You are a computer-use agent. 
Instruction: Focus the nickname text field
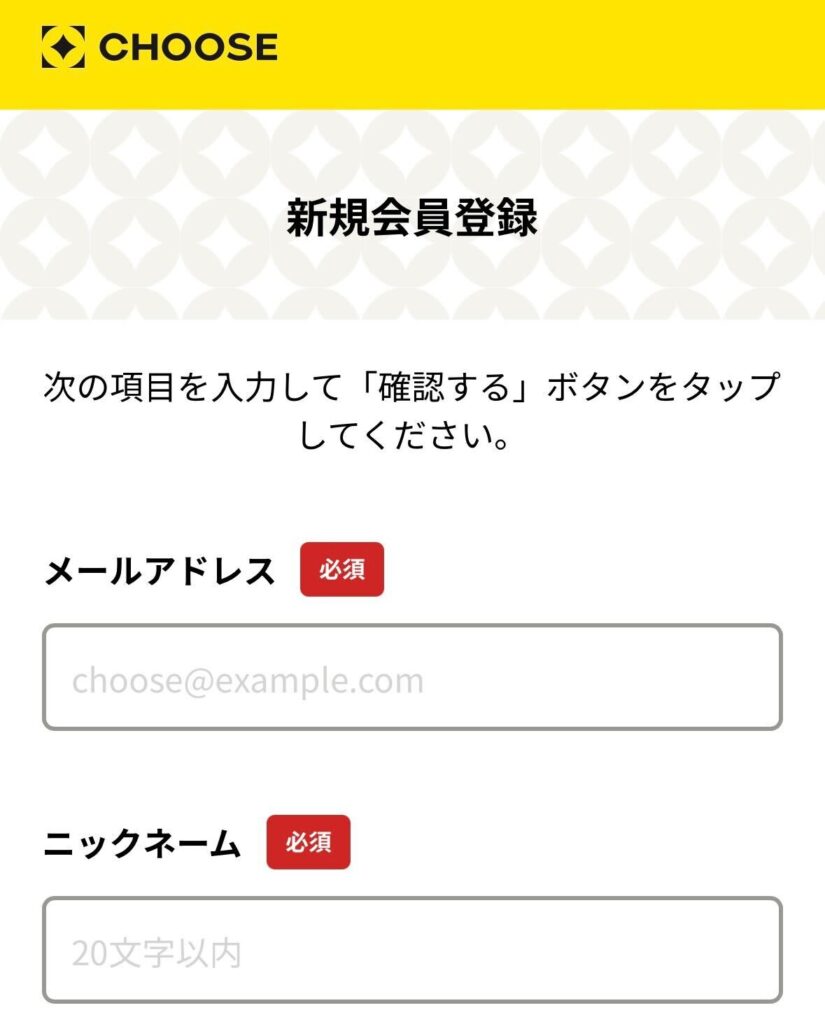click(412, 950)
